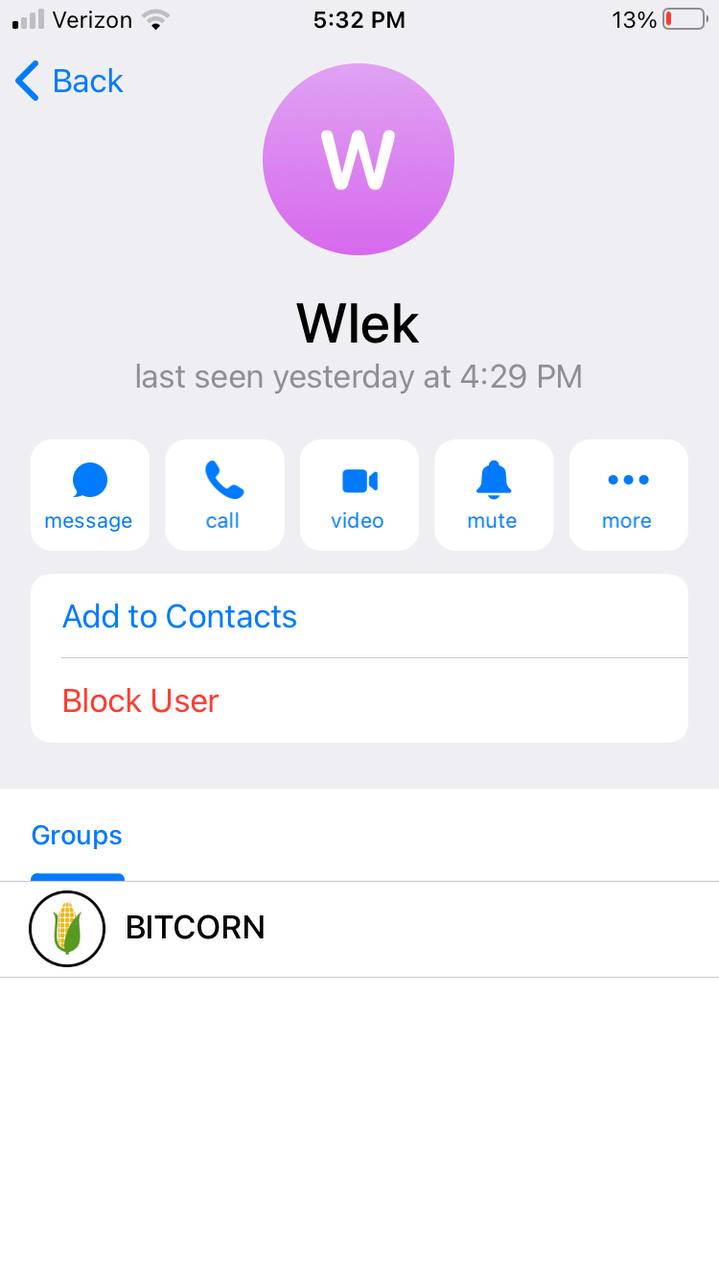Select the Groups tab

(x=77, y=835)
